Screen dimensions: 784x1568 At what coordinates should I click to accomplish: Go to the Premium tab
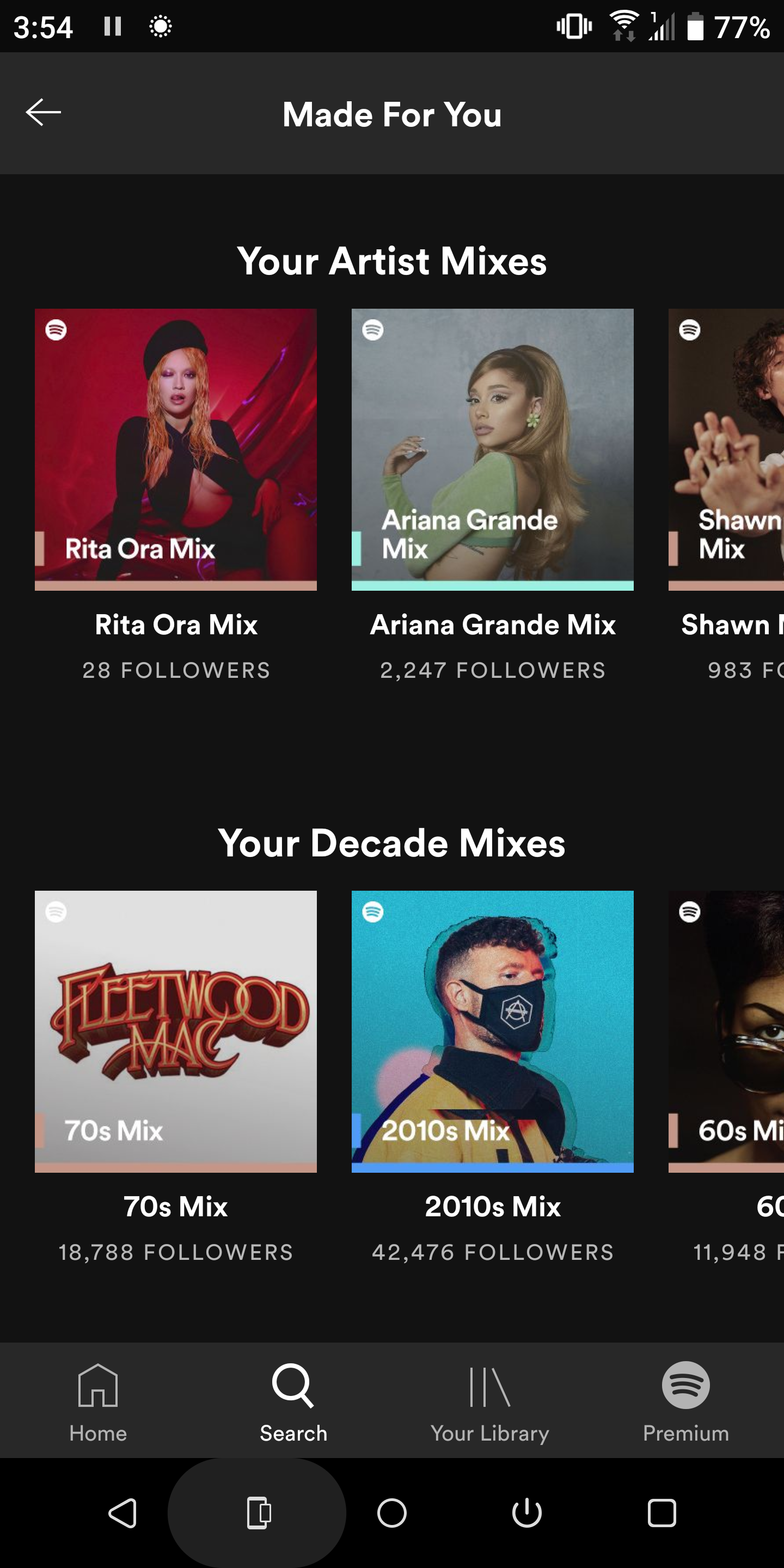click(685, 1402)
